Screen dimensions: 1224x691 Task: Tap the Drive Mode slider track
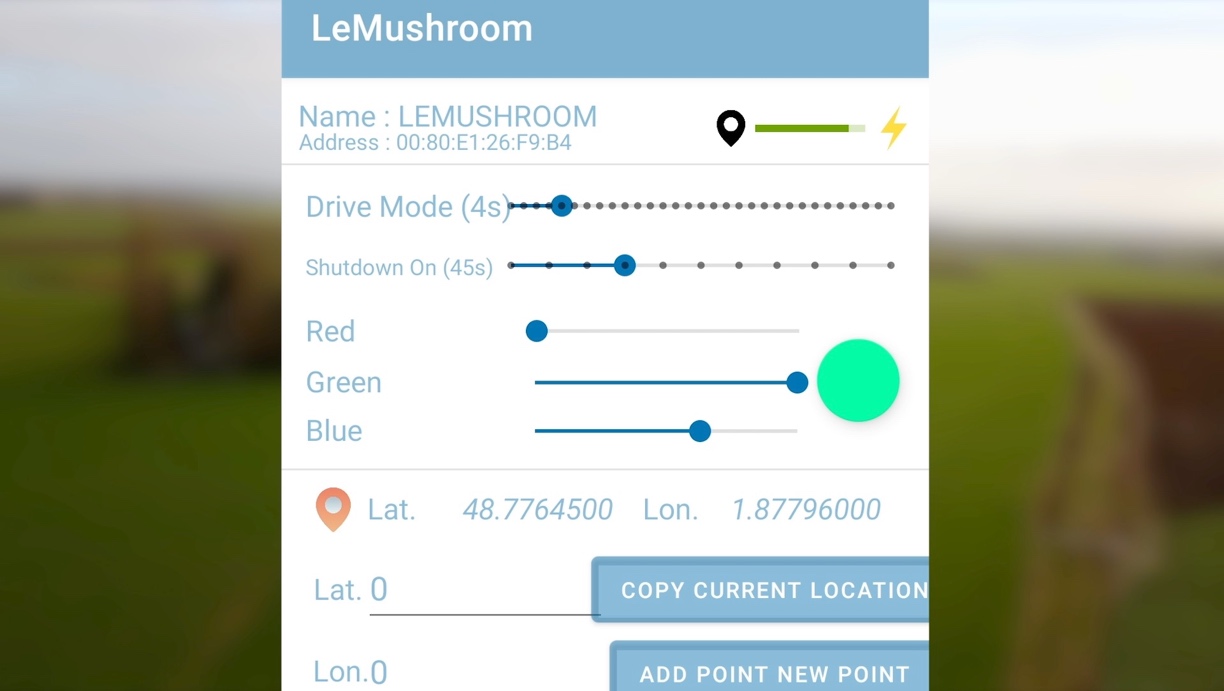[700, 206]
